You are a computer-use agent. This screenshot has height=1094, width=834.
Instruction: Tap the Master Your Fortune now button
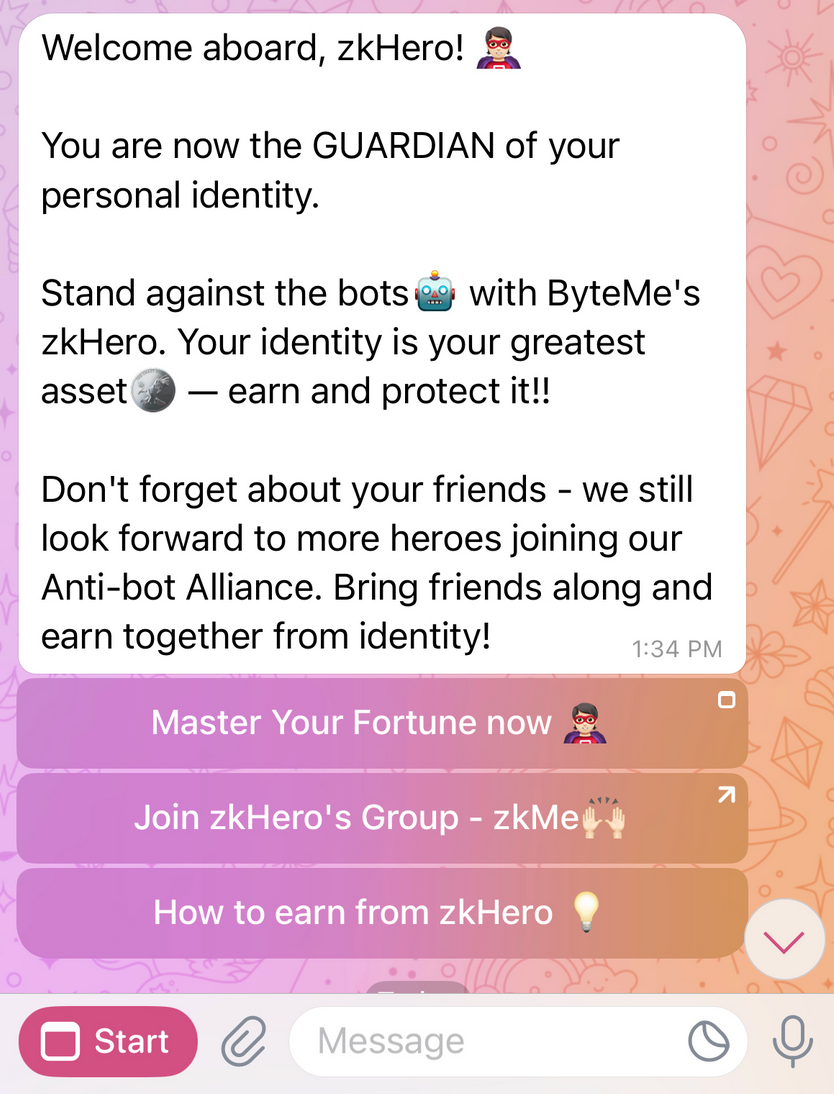click(x=381, y=723)
